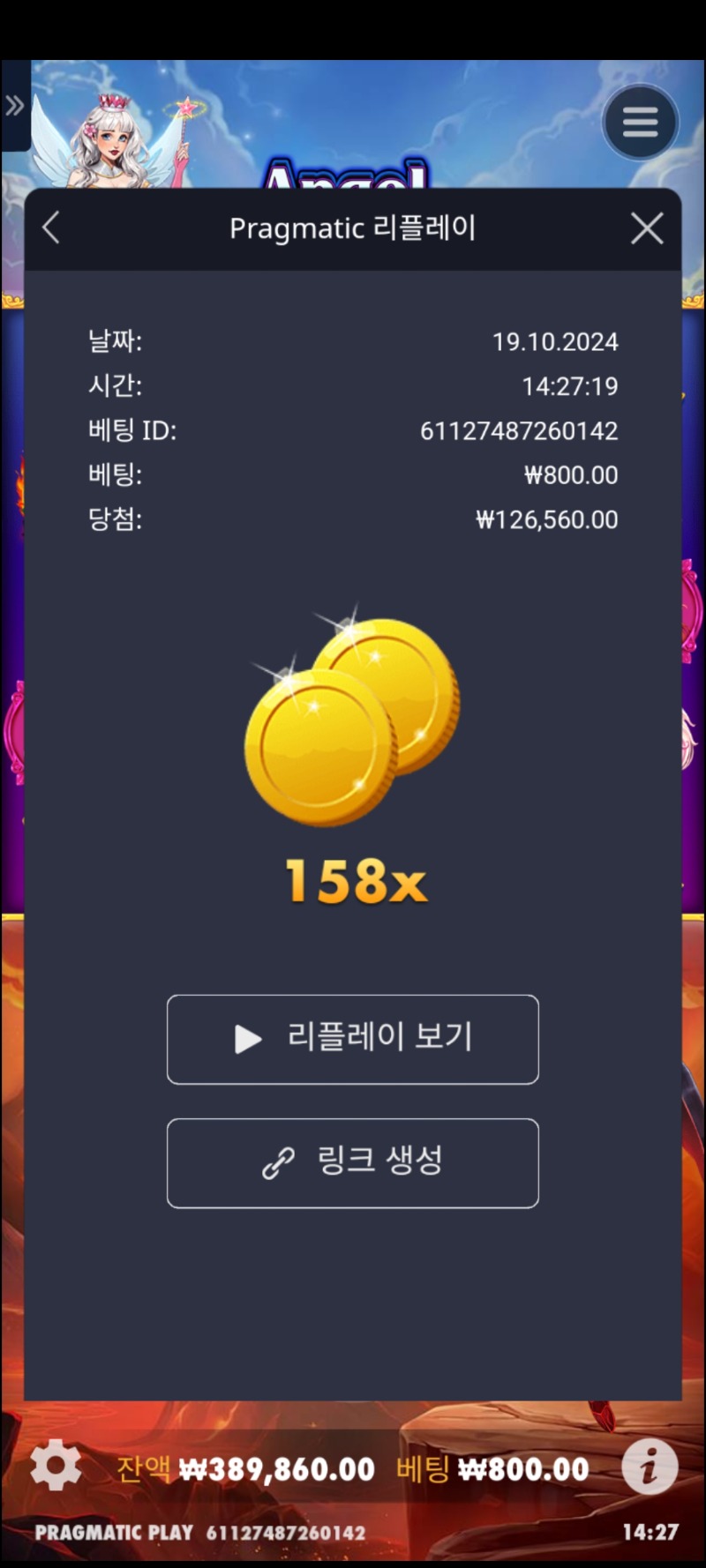706x1568 pixels.
Task: Close the Pragmatic 리플레이 dialog
Action: pos(647,228)
